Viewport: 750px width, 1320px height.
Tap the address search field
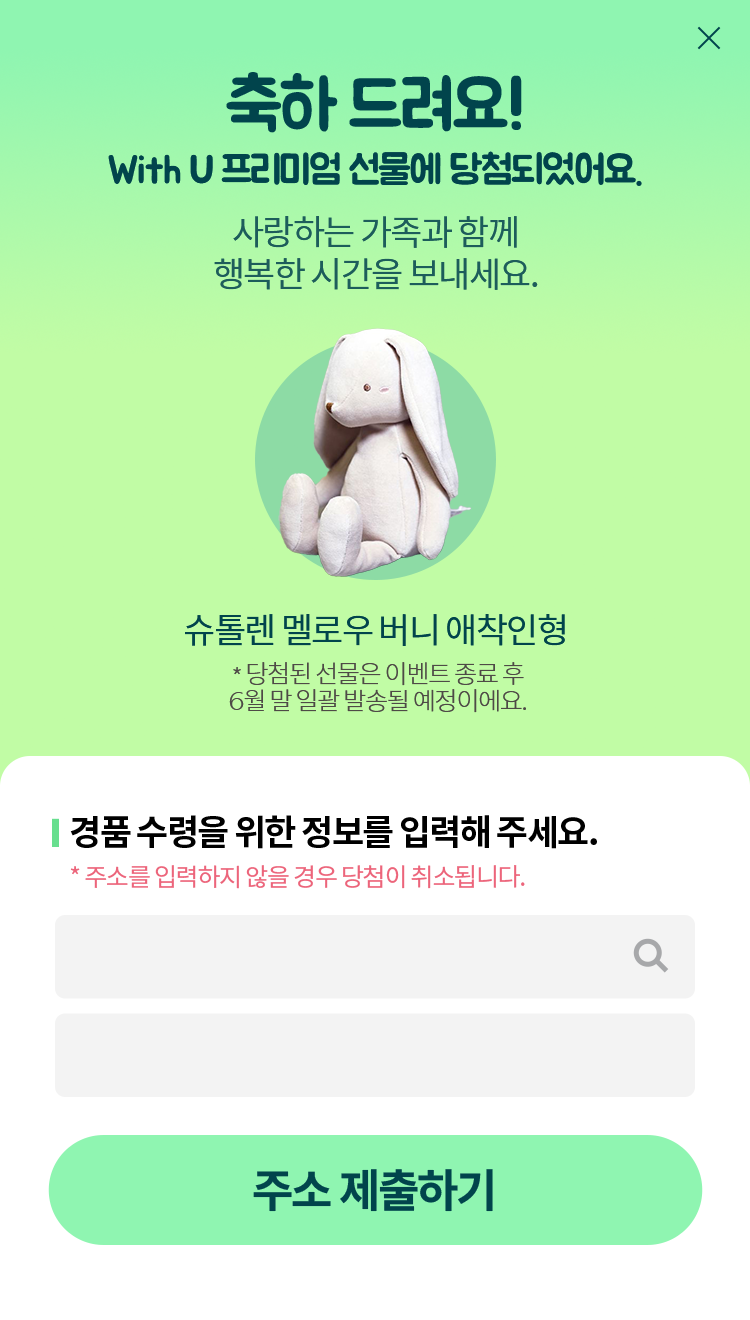coord(340,956)
